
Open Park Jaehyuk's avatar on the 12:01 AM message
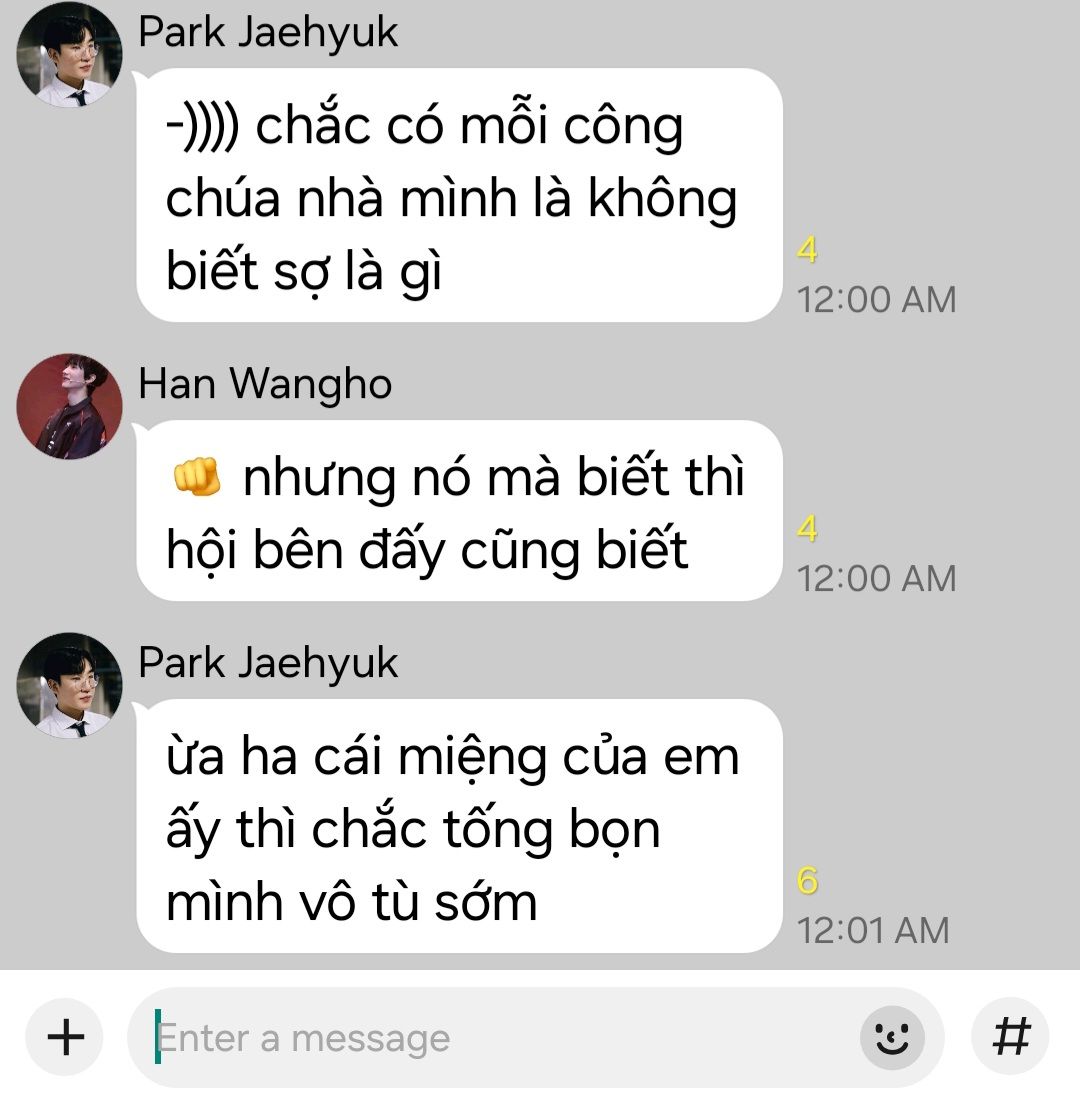(x=69, y=685)
